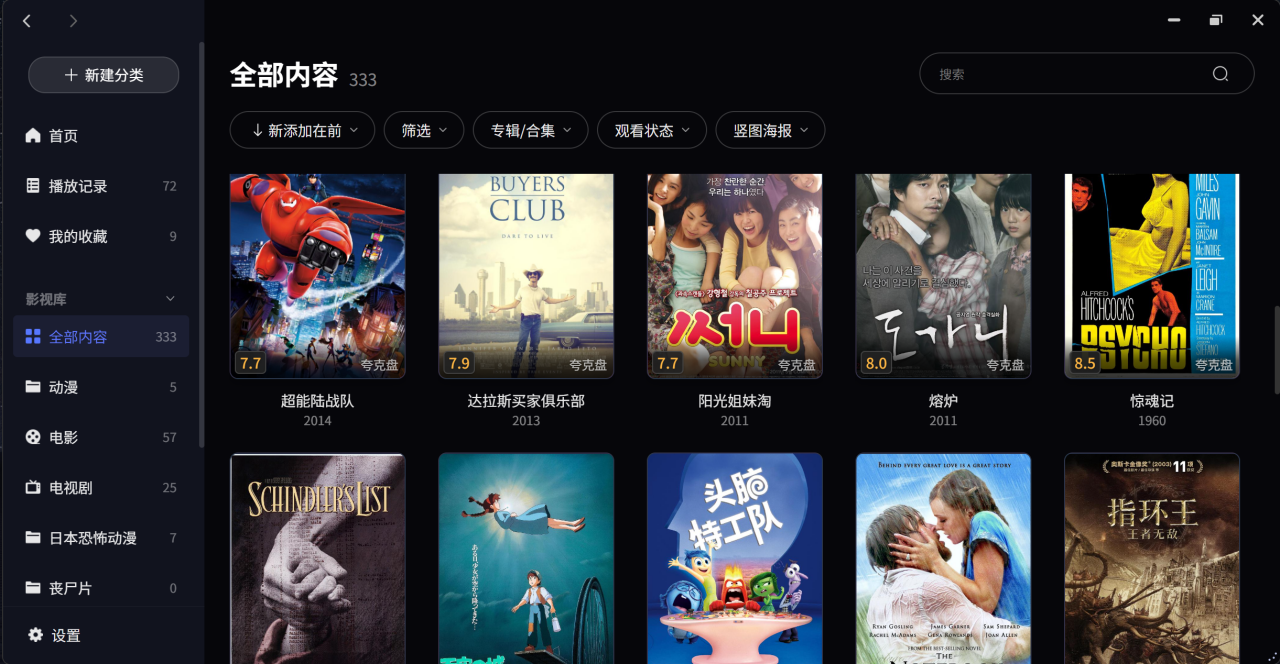Change the 竖图海报 poster layout
This screenshot has height=664, width=1280.
[769, 131]
